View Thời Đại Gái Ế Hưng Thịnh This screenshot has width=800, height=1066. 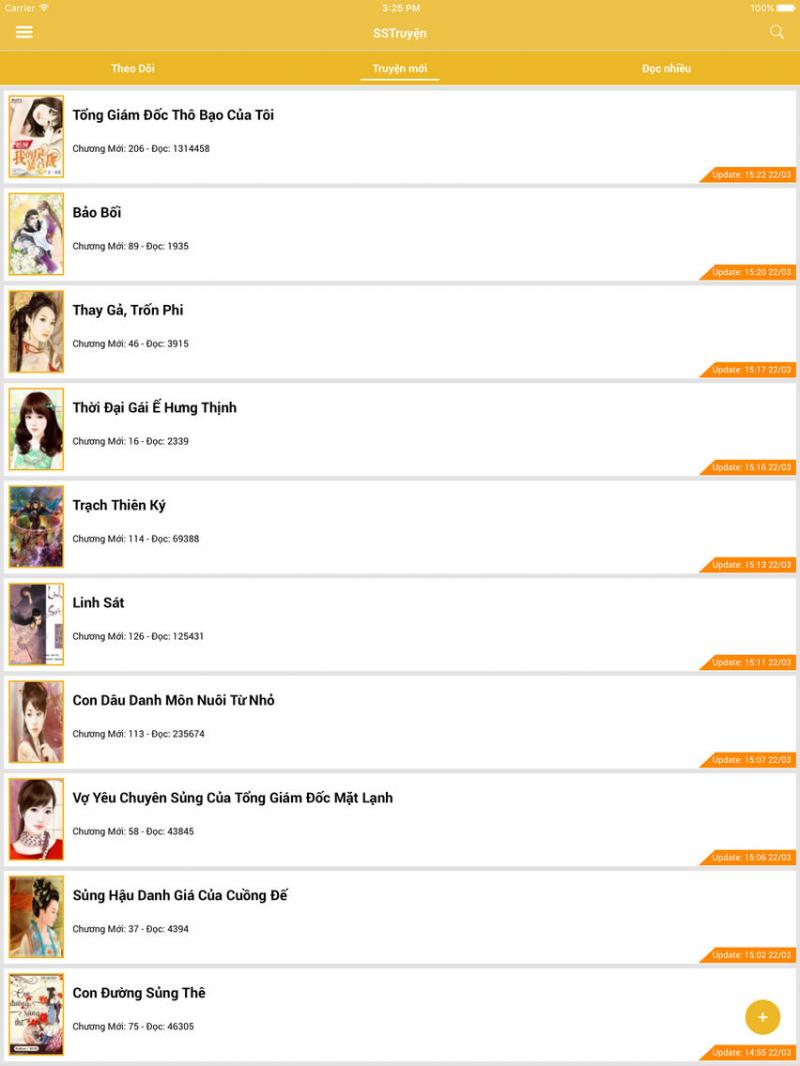[155, 408]
